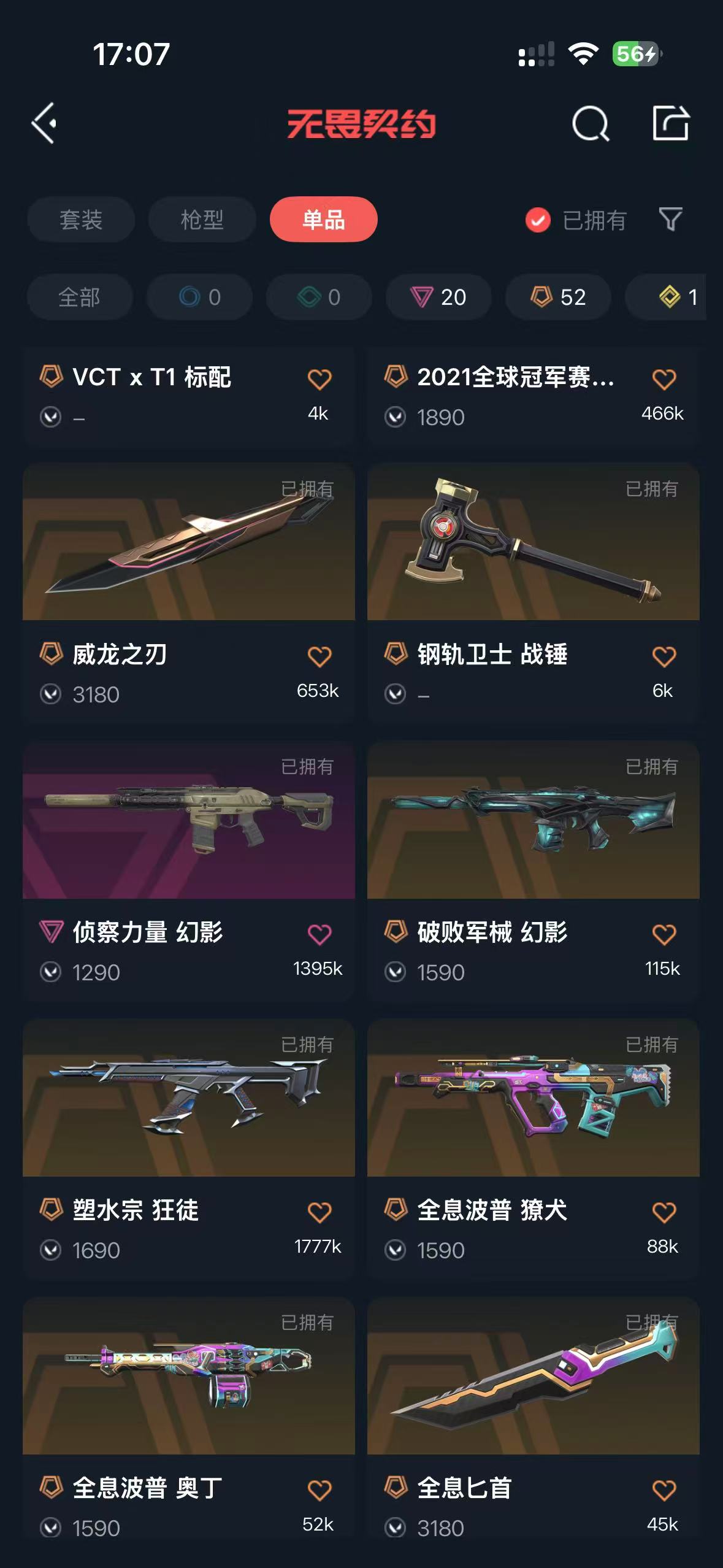Share this inventory page
Screen dimensions: 723x1568
coord(670,123)
